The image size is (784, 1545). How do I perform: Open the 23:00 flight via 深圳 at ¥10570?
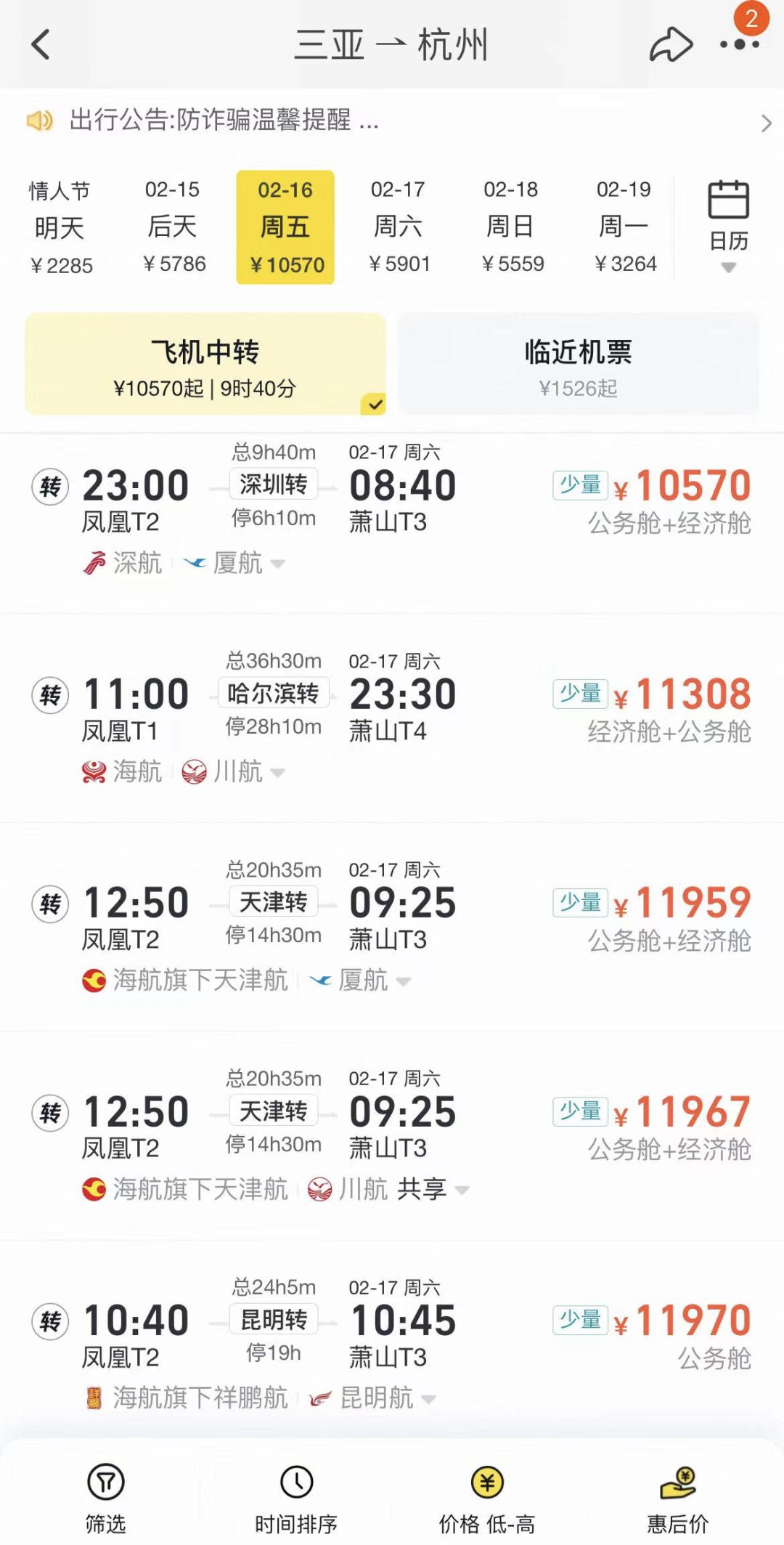pos(392,508)
